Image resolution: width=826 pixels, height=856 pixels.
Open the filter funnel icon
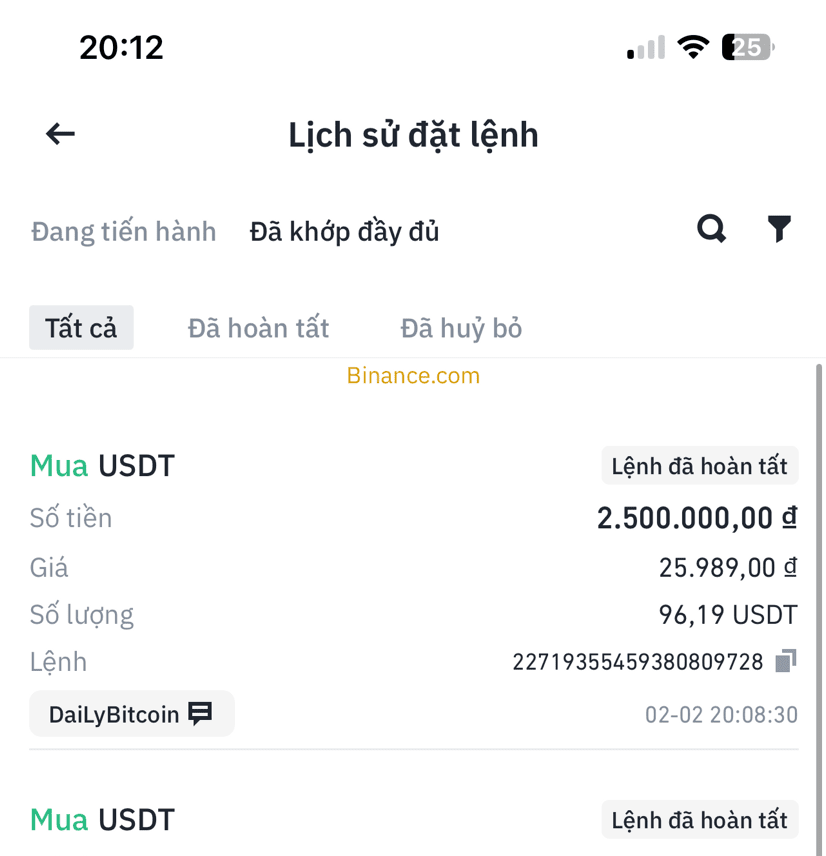[x=779, y=229]
